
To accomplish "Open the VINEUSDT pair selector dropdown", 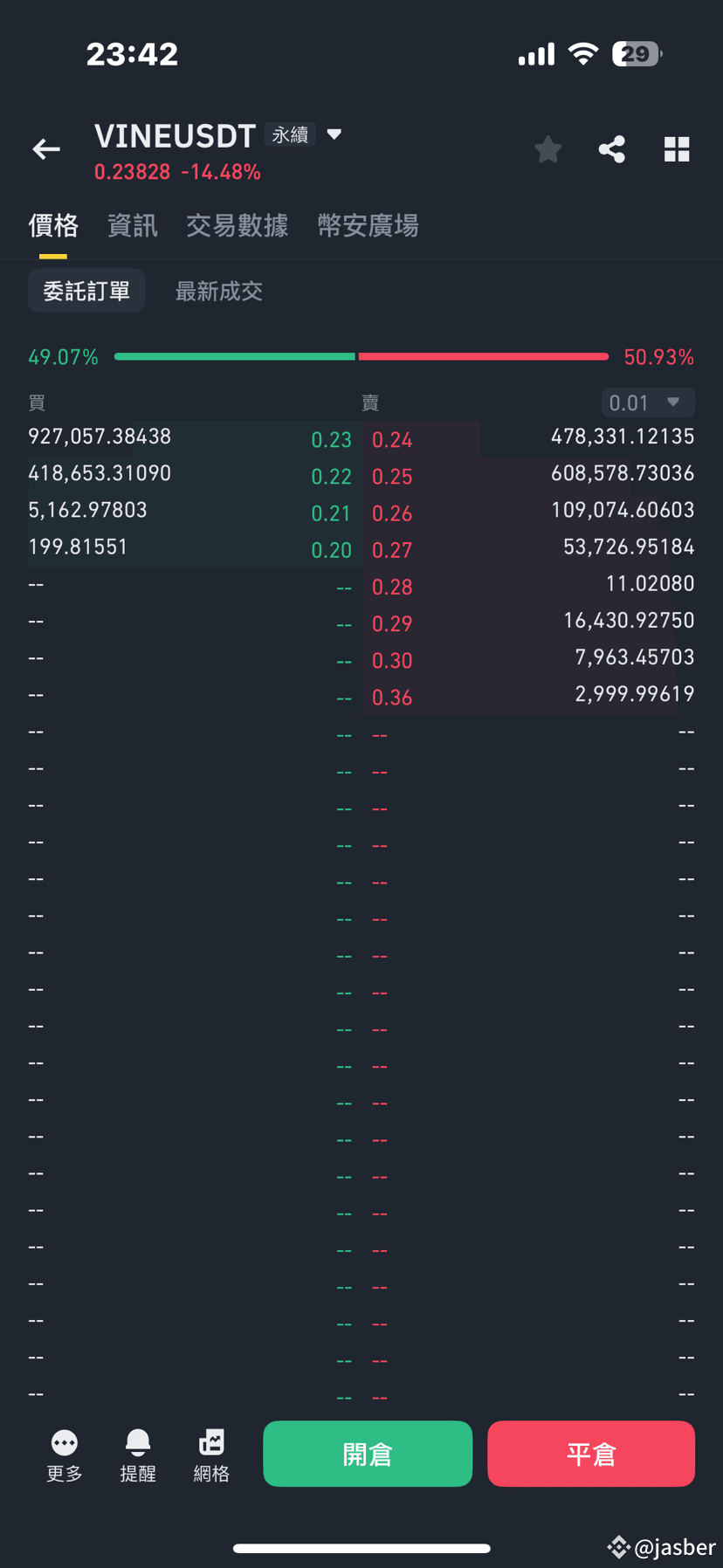I will pos(334,134).
